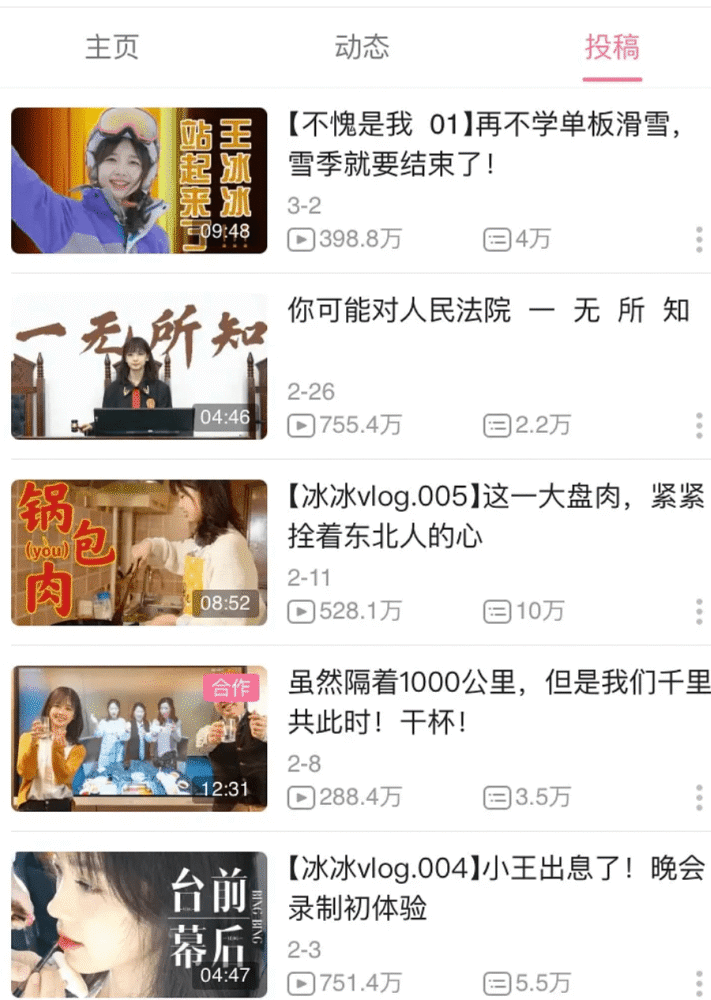Tap the three-dot menu for the 干杯 video
The width and height of the screenshot is (711, 1000).
698,797
